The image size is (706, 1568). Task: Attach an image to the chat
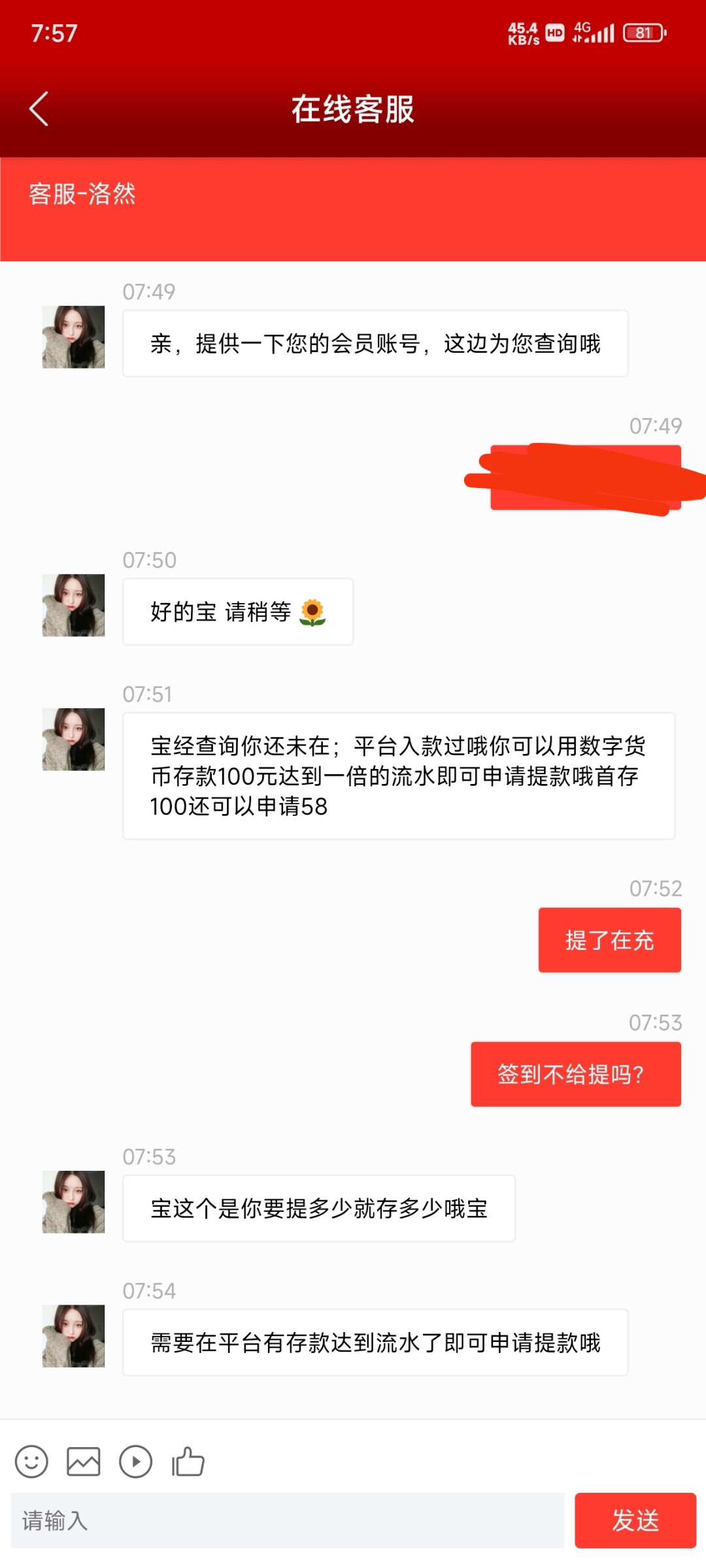(x=84, y=1462)
